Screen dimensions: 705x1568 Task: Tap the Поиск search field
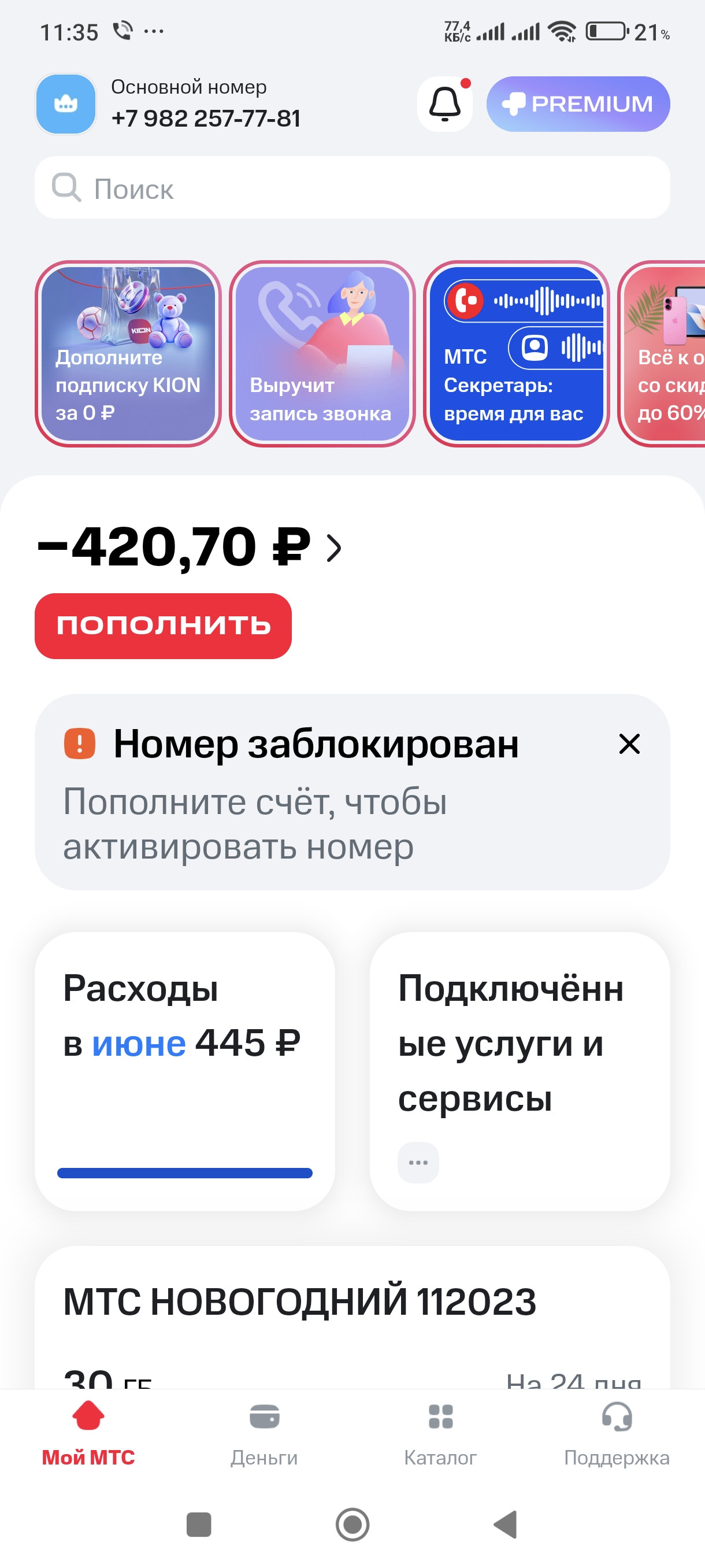[x=352, y=187]
